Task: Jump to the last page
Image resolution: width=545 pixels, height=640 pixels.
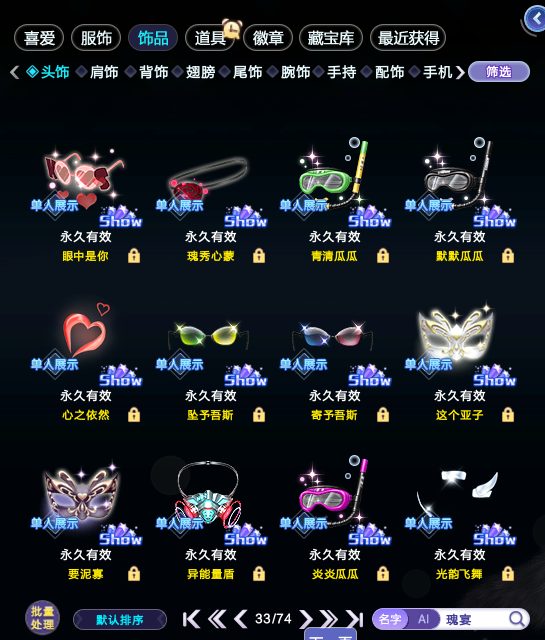Action: [354, 619]
